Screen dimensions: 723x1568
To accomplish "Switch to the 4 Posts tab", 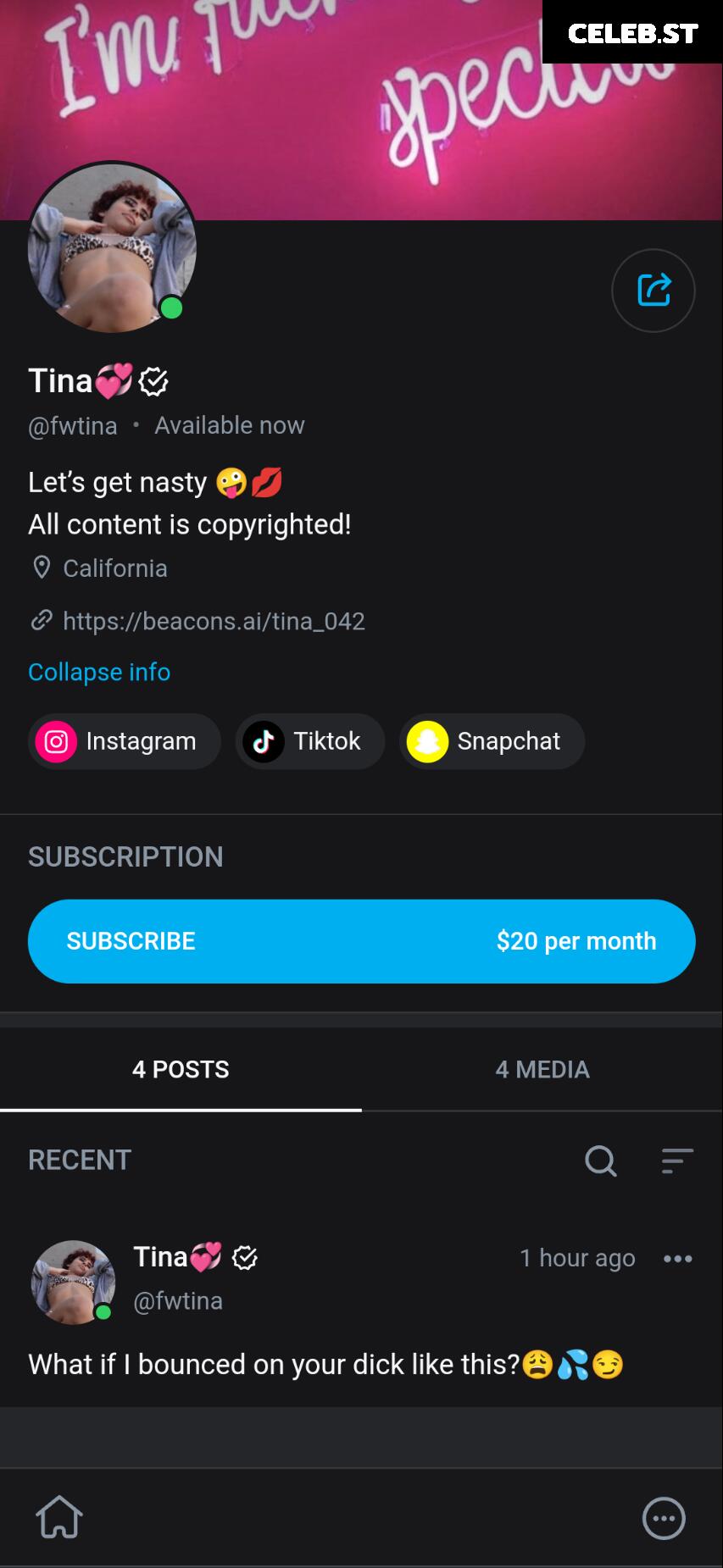I will [x=181, y=1069].
